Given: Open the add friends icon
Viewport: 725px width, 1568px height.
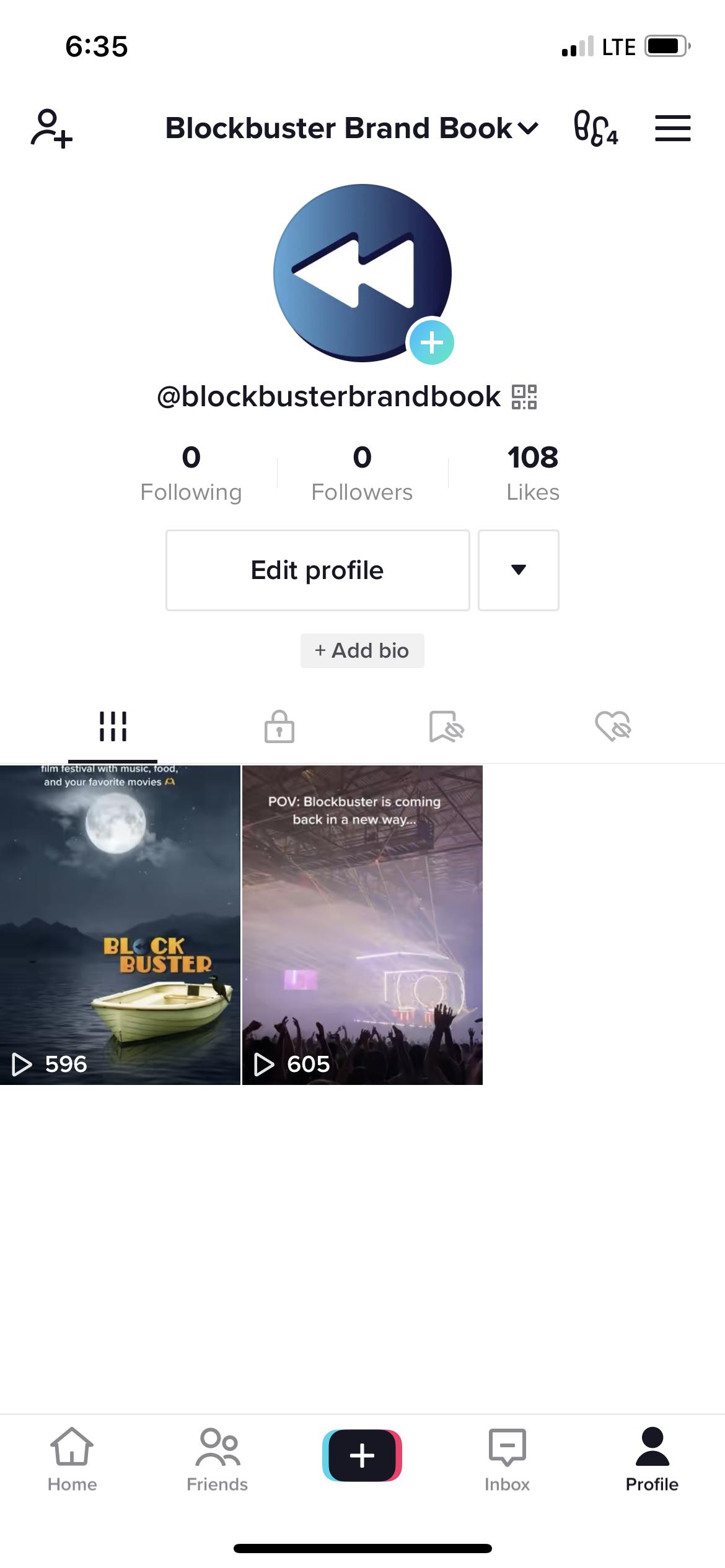Looking at the screenshot, I should pos(52,128).
